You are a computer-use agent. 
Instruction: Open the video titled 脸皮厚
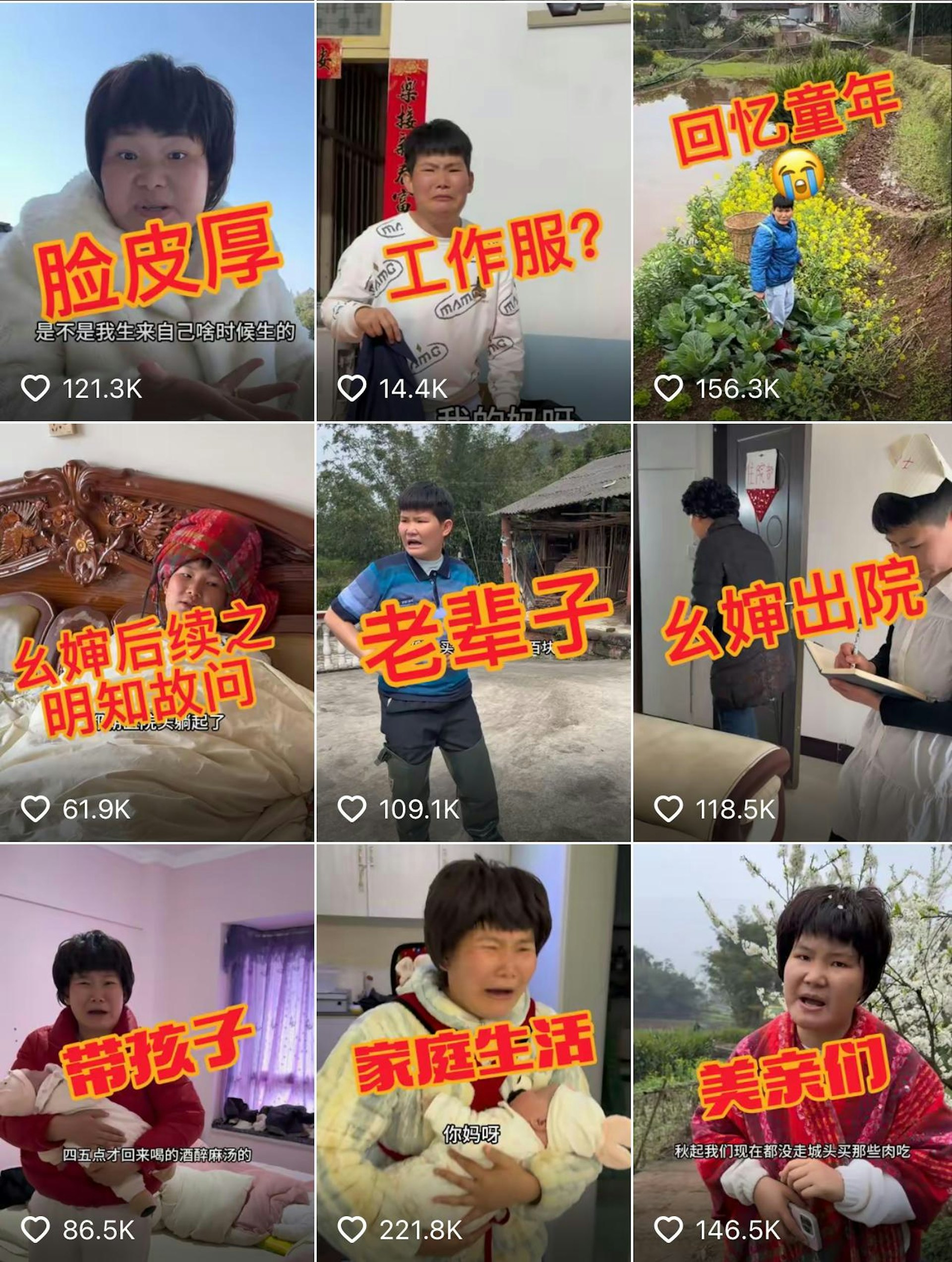click(x=157, y=211)
